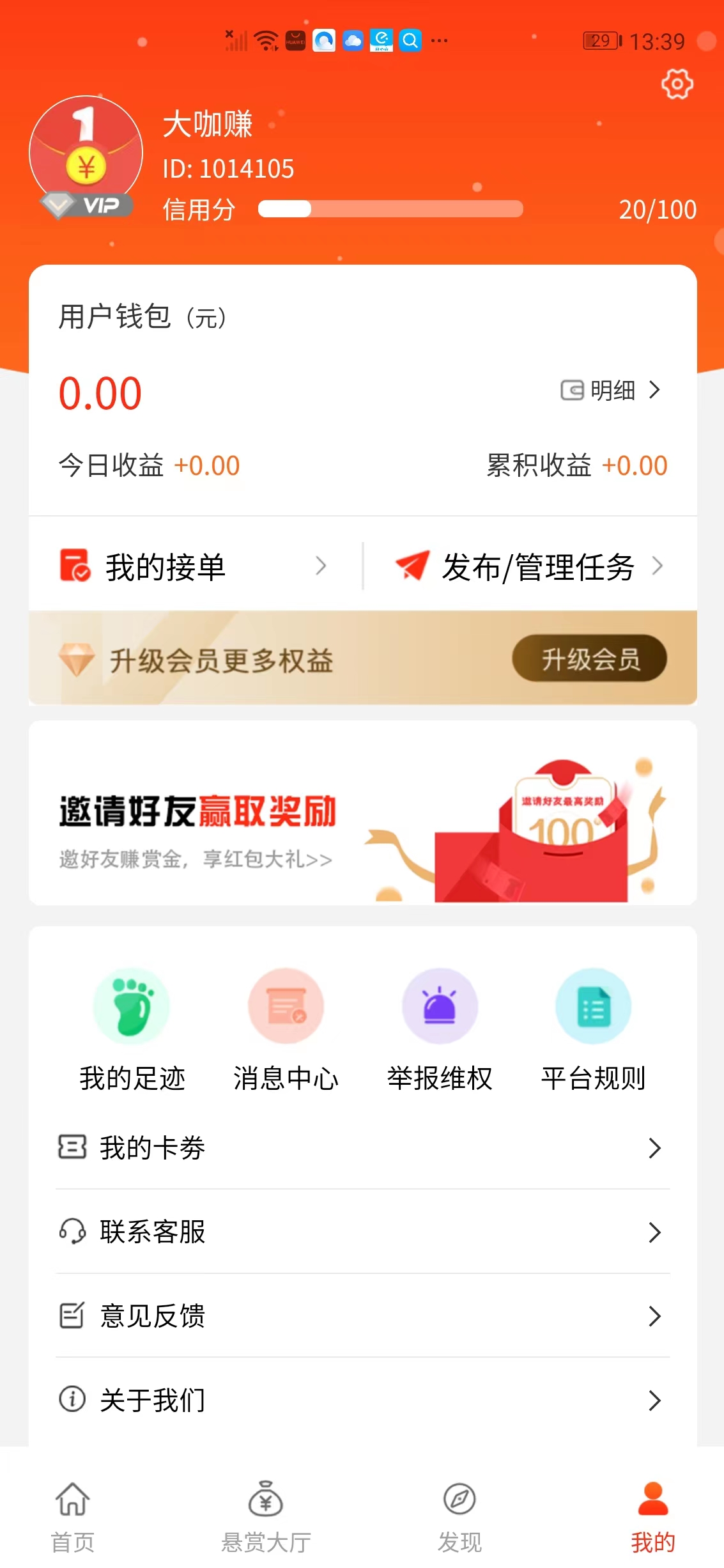
Task: Expand 我的卡券 details
Action: pos(656,1148)
